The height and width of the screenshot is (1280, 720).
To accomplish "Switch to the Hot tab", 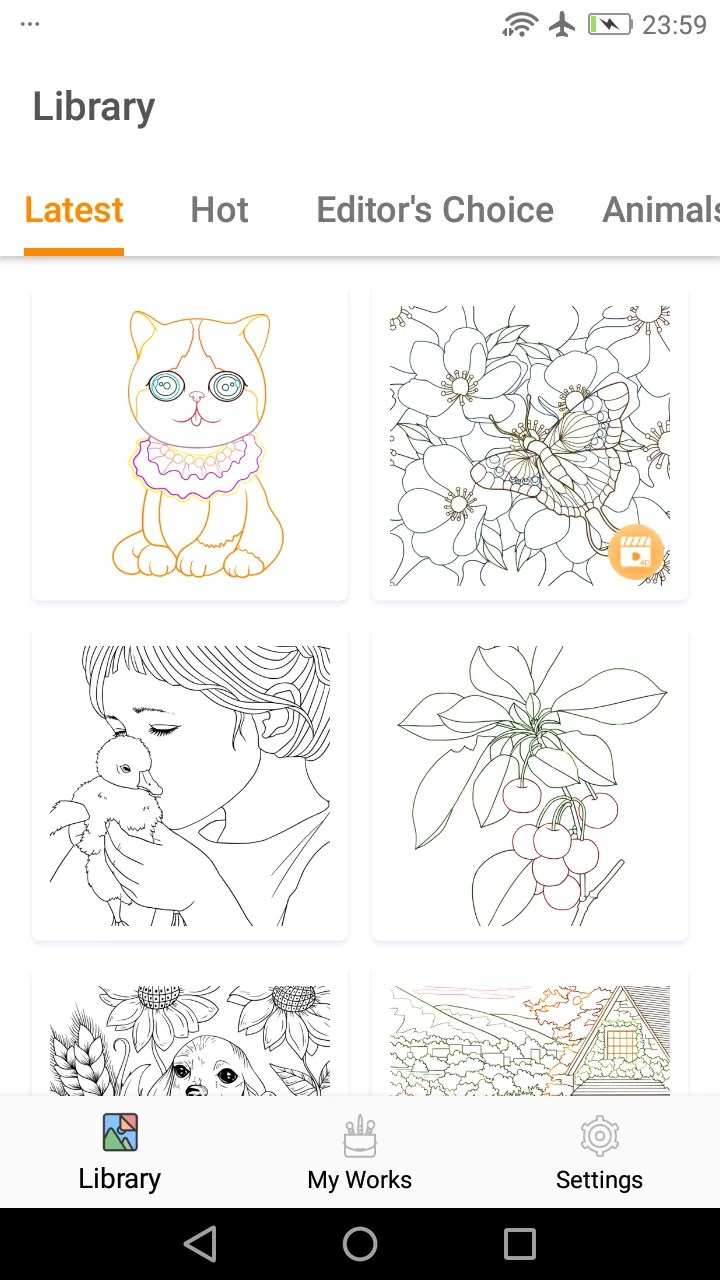I will pos(219,210).
